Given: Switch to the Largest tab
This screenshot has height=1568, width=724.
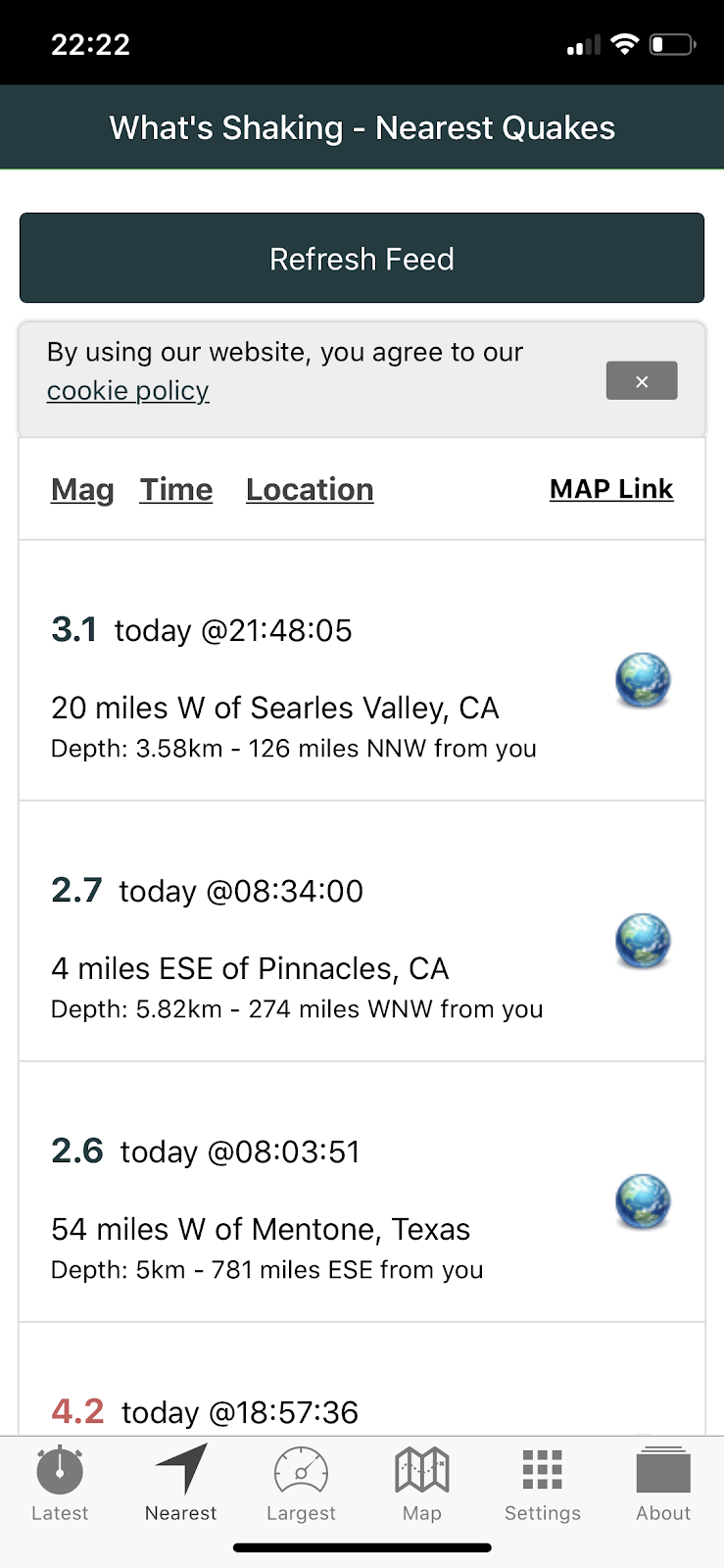Looking at the screenshot, I should [x=301, y=1484].
